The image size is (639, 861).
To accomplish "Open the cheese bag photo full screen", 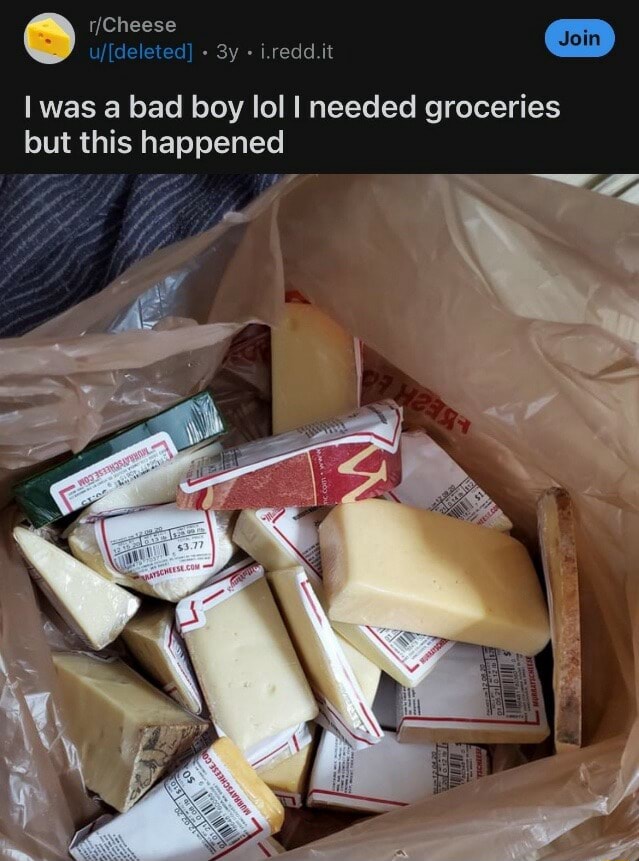I will [319, 517].
